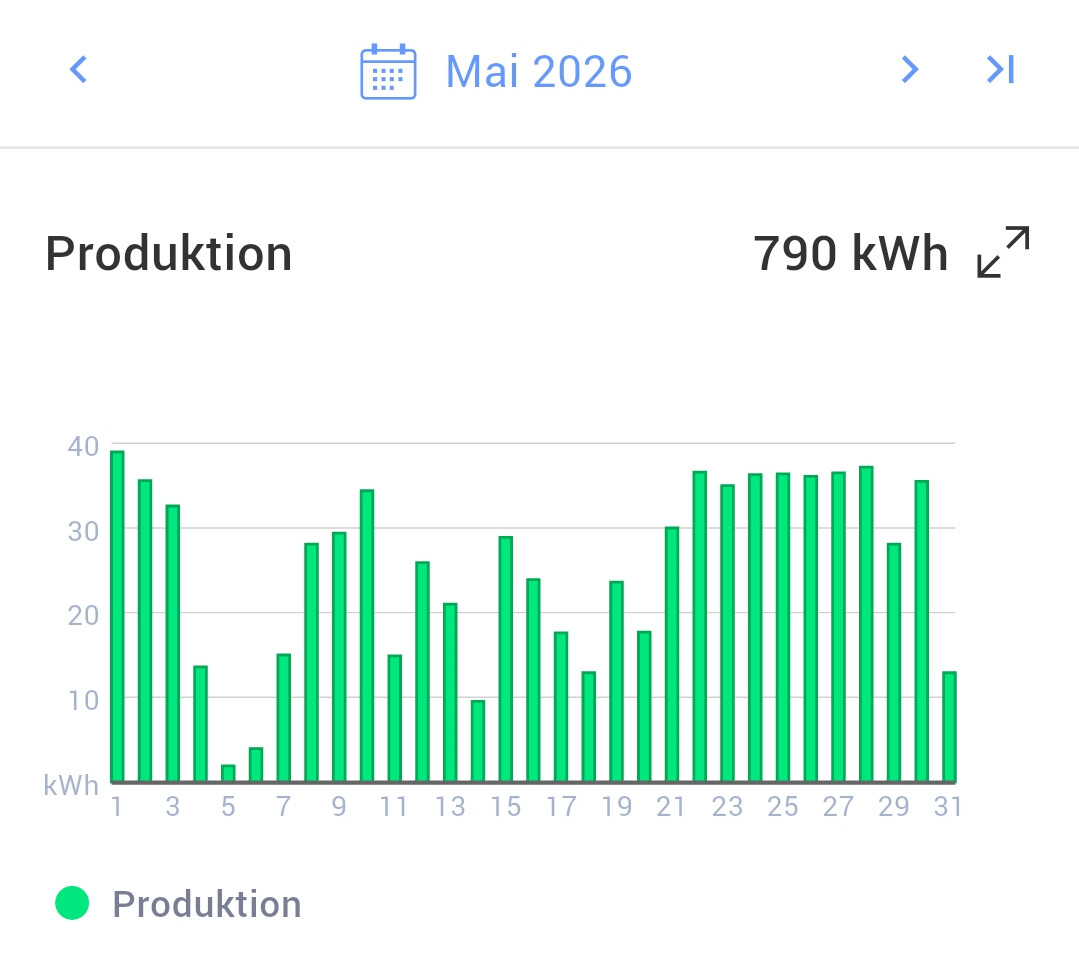This screenshot has width=1079, height=973.
Task: Jump to the latest month
Action: click(1000, 70)
